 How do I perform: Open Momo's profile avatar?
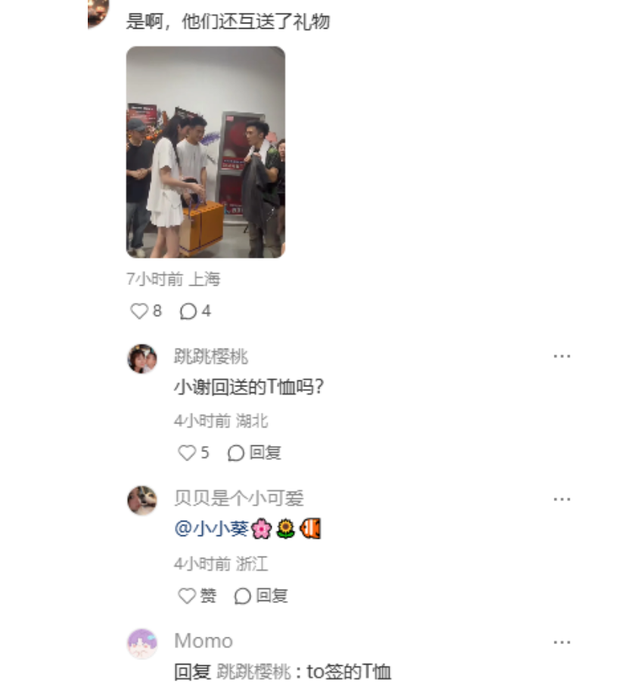[x=142, y=643]
